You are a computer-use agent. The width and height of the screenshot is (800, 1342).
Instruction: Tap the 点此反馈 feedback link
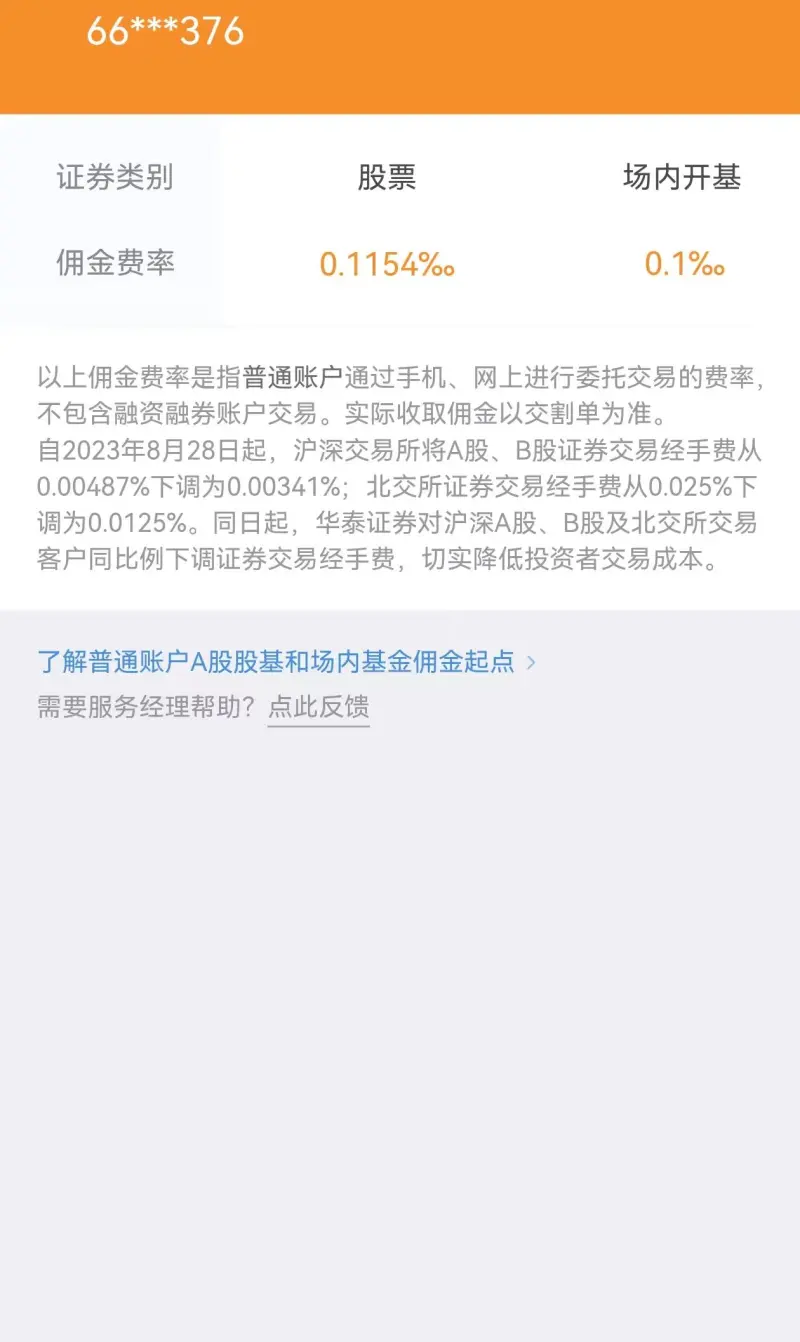click(x=319, y=708)
